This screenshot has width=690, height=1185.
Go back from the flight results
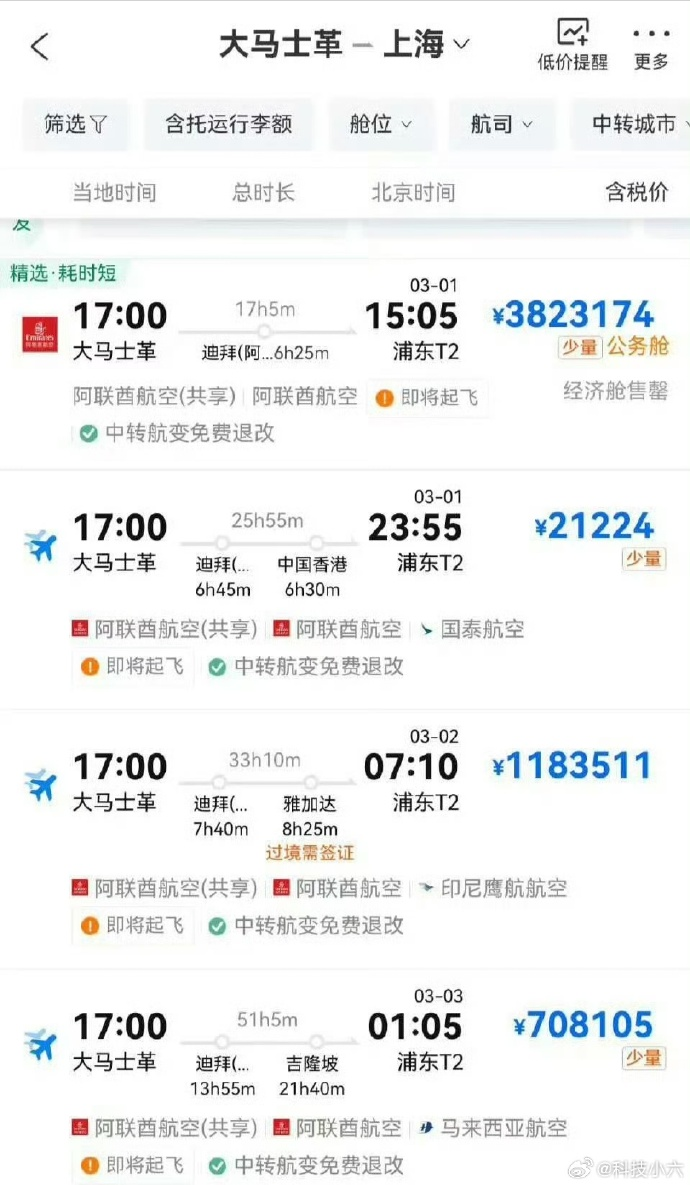tap(40, 46)
